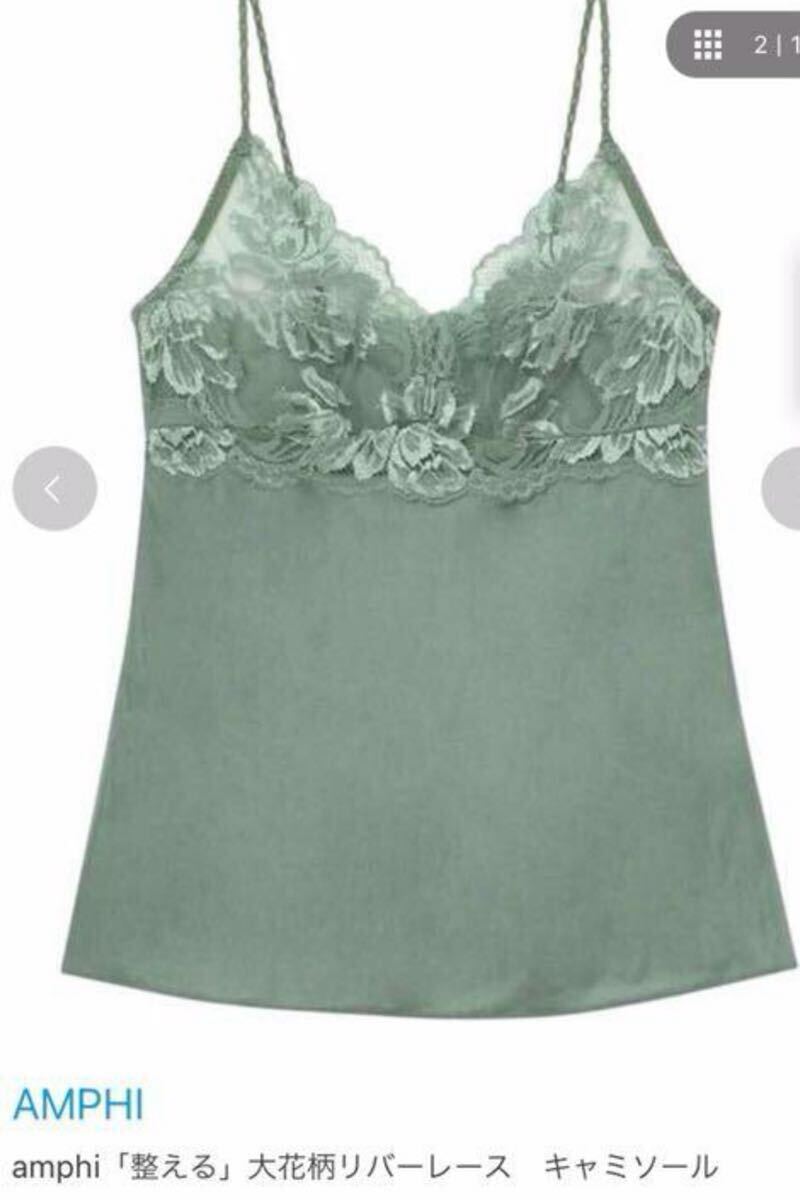Go to the next product image
Viewport: 800px width, 1200px height.
[x=785, y=489]
